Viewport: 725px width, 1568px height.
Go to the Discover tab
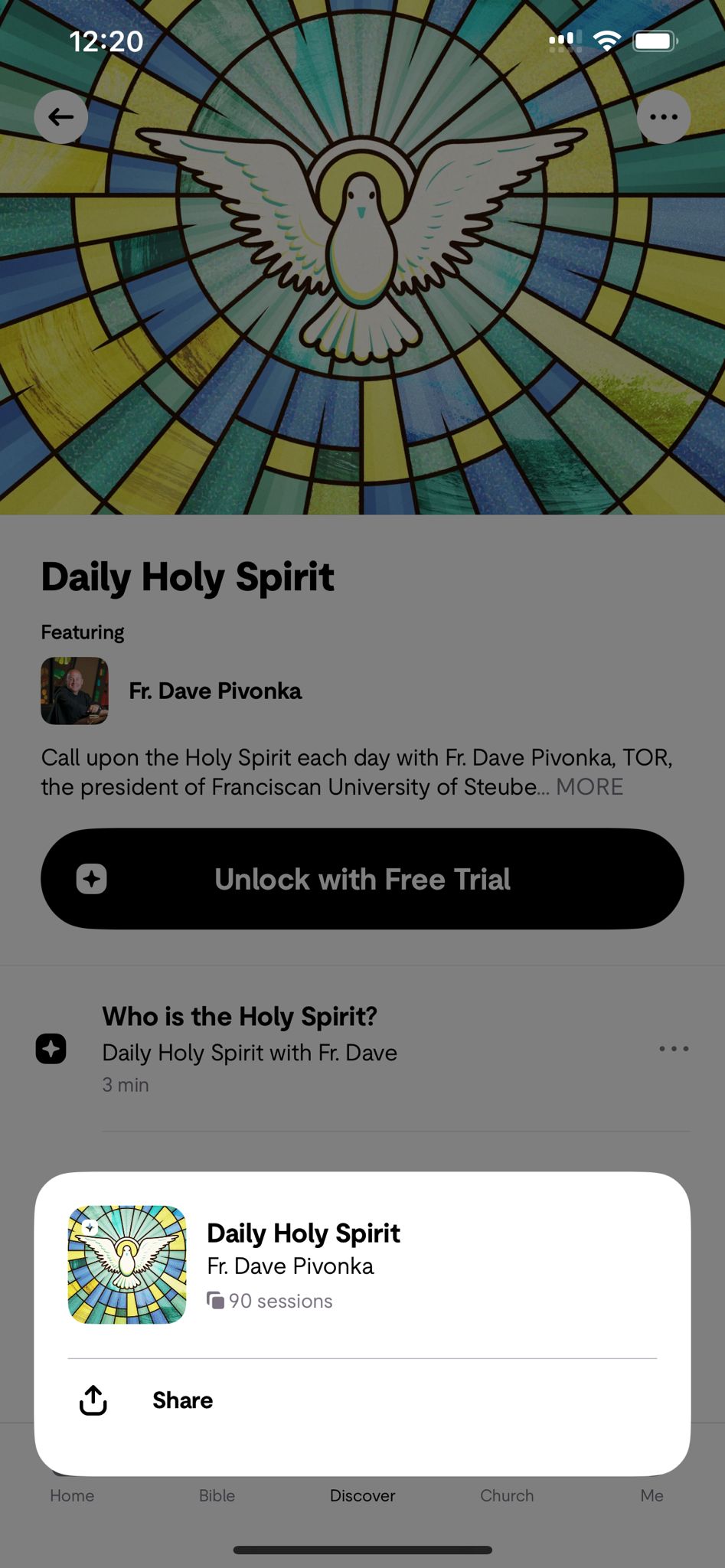click(362, 1495)
